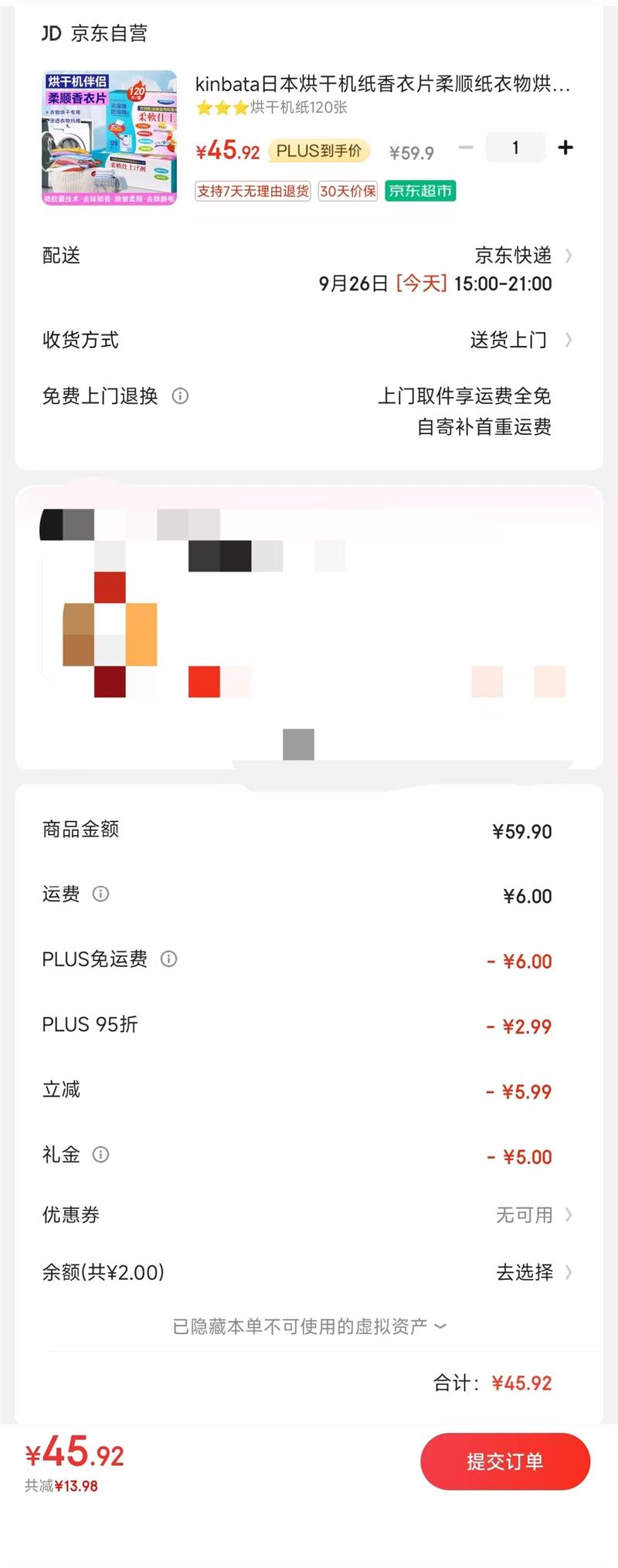The width and height of the screenshot is (618, 1568).
Task: Expand the 配送 delivery options chevron
Action: click(569, 255)
